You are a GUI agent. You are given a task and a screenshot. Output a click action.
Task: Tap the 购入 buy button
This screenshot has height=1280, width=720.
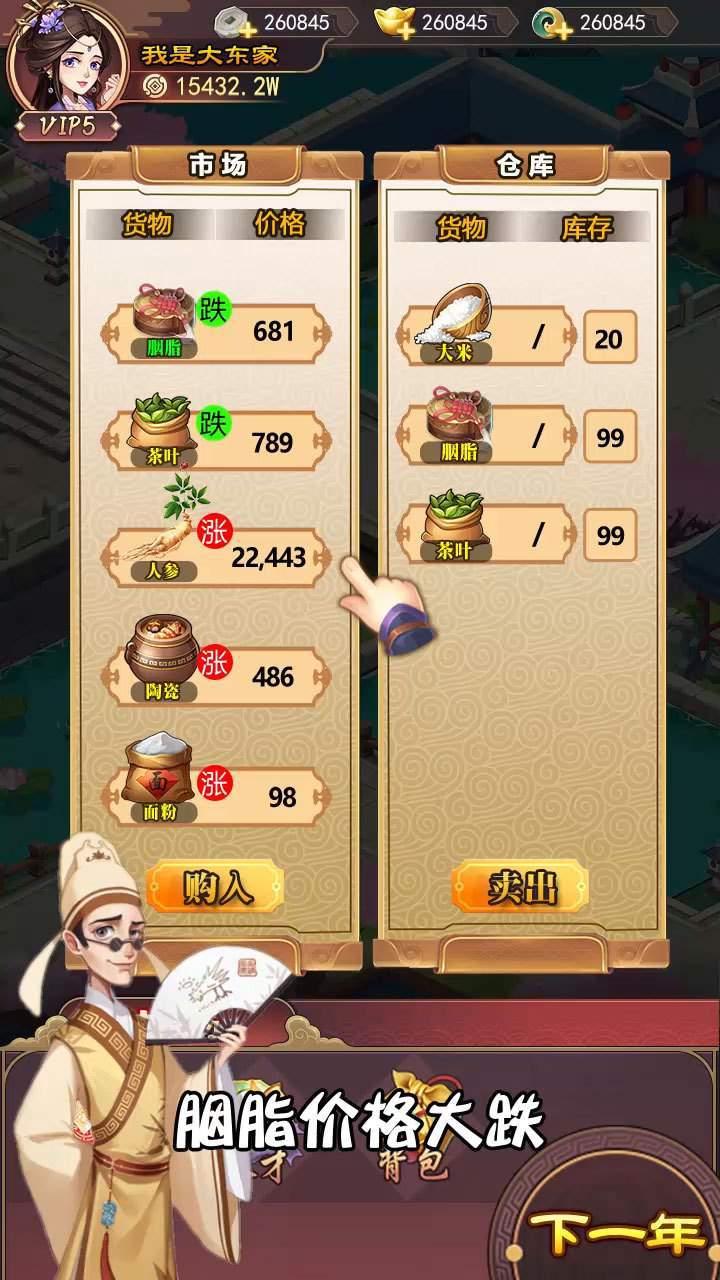216,887
